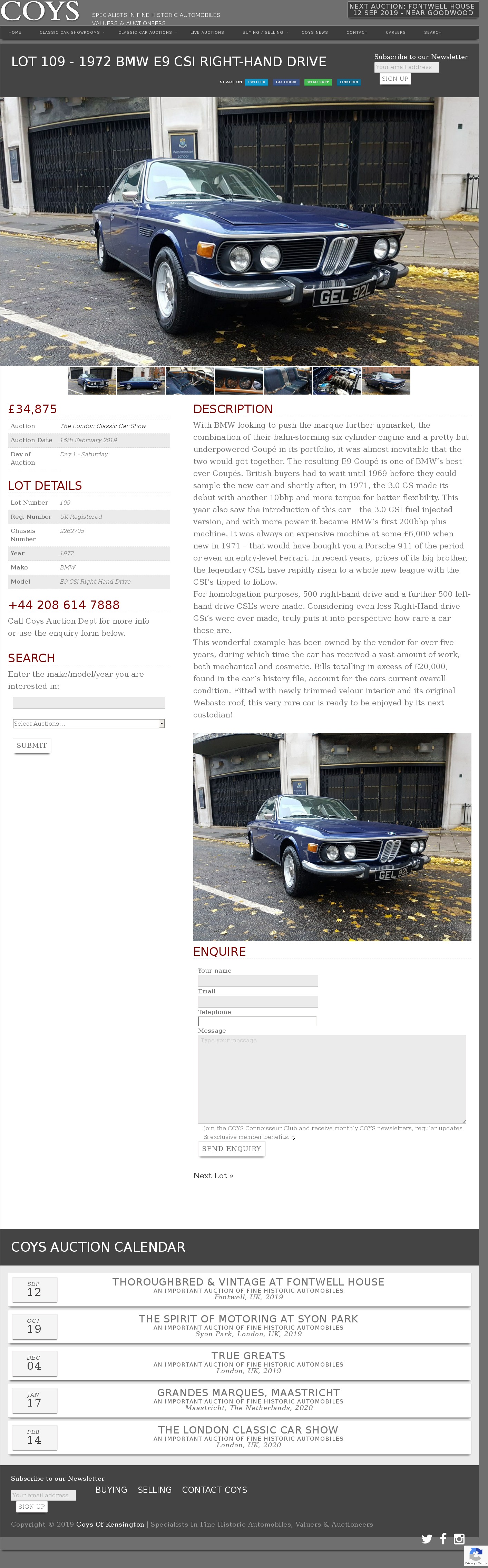This screenshot has width=488, height=1568.
Task: Open the Live Auctions nav item
Action: [207, 32]
